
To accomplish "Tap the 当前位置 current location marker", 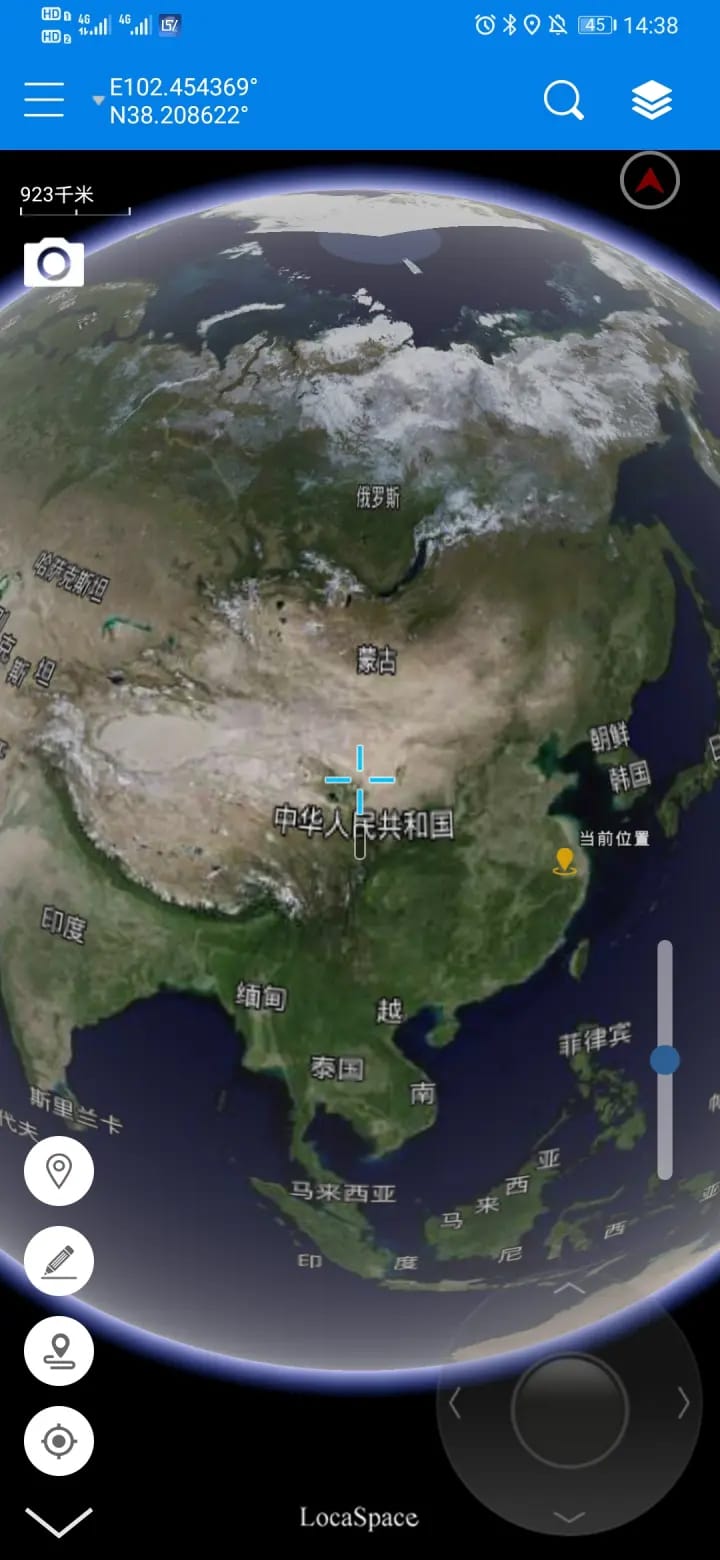I will pos(564,856).
